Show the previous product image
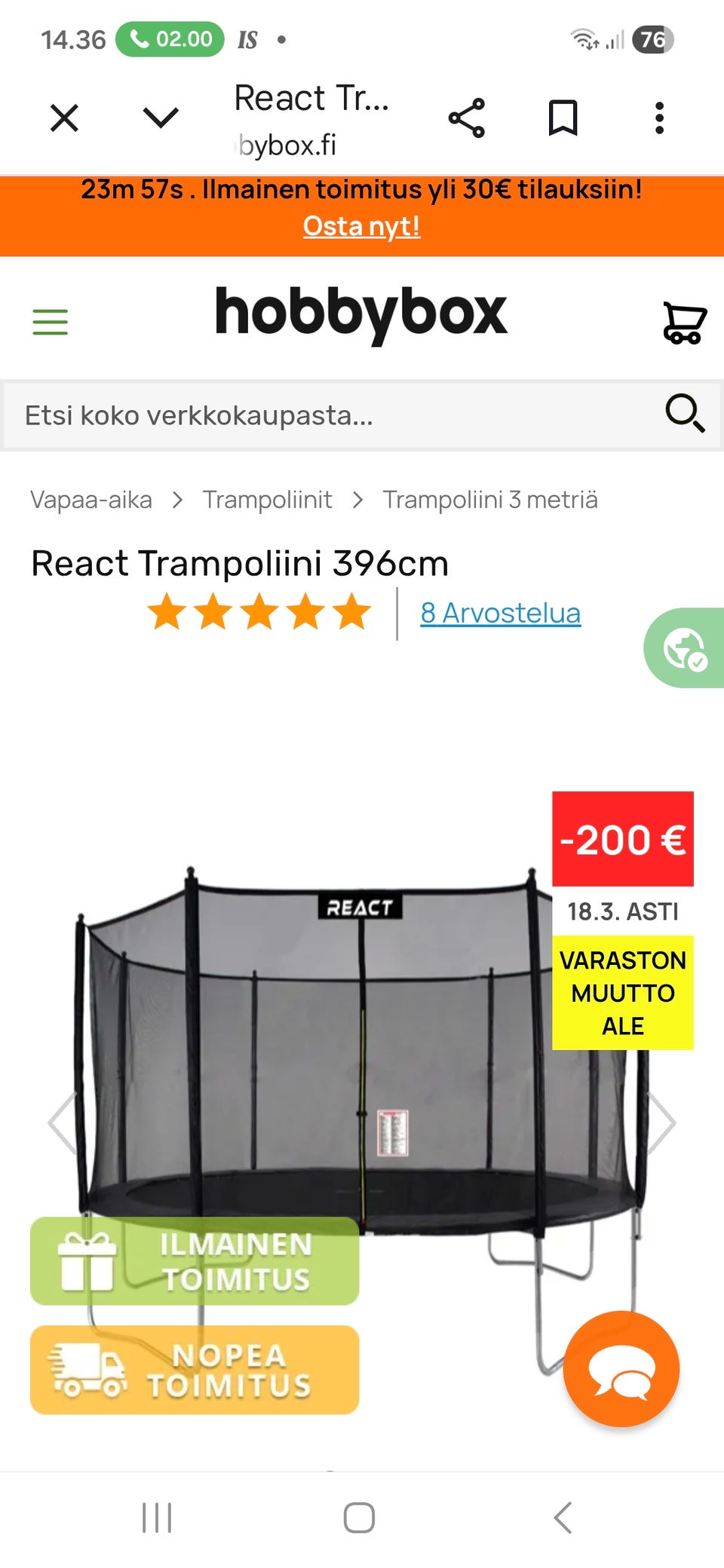 62,1122
